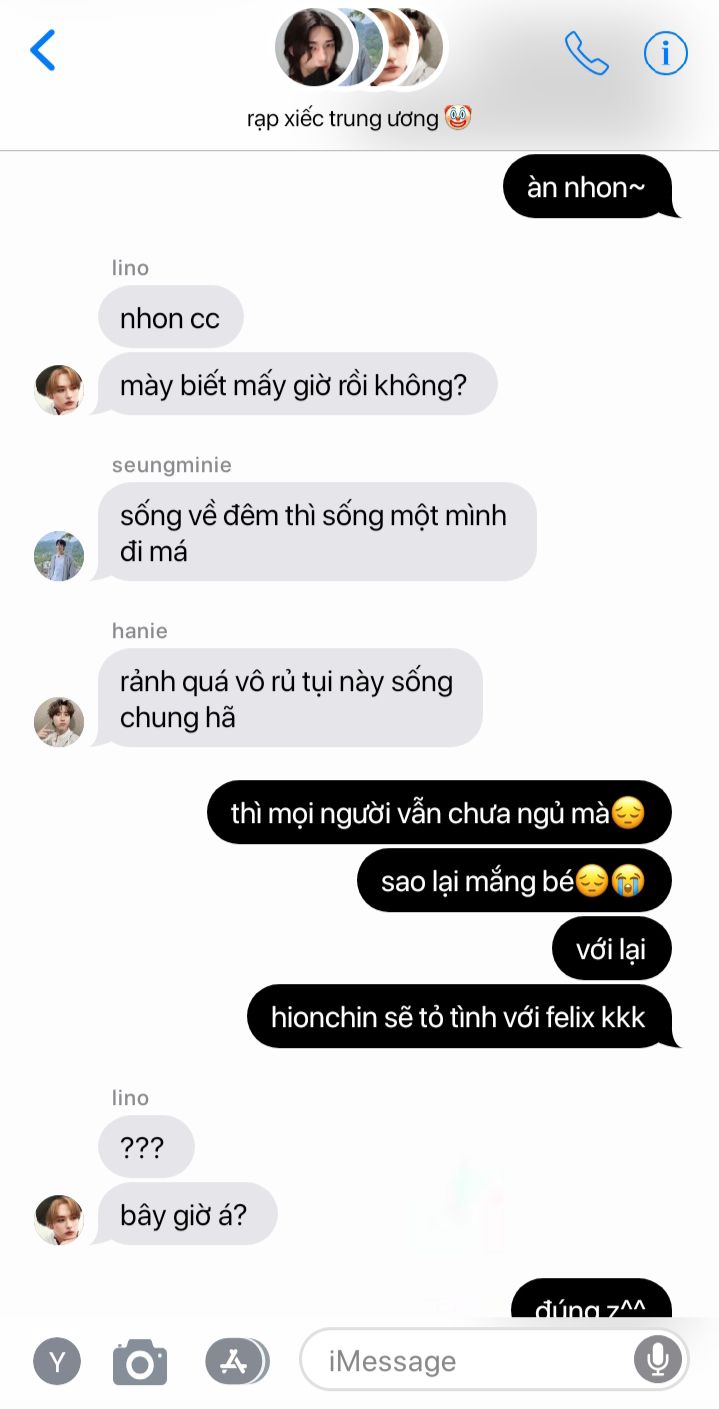The height and width of the screenshot is (1409, 719).
Task: View seungminie's profile picture
Action: [x=59, y=556]
